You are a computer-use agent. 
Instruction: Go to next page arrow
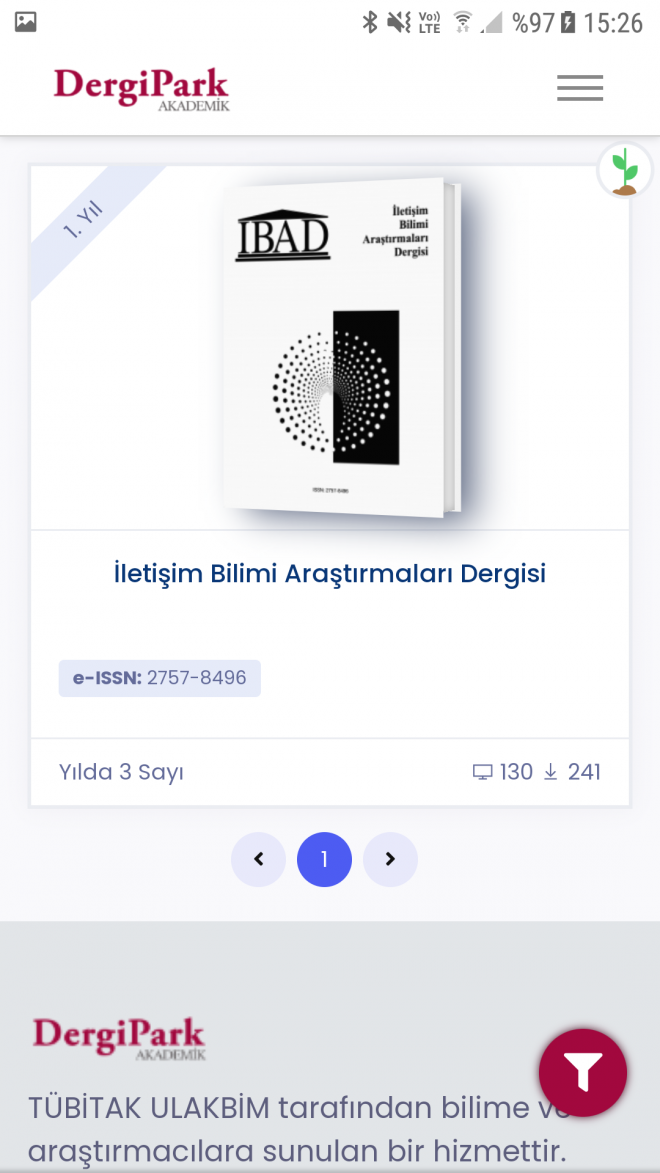pyautogui.click(x=390, y=860)
